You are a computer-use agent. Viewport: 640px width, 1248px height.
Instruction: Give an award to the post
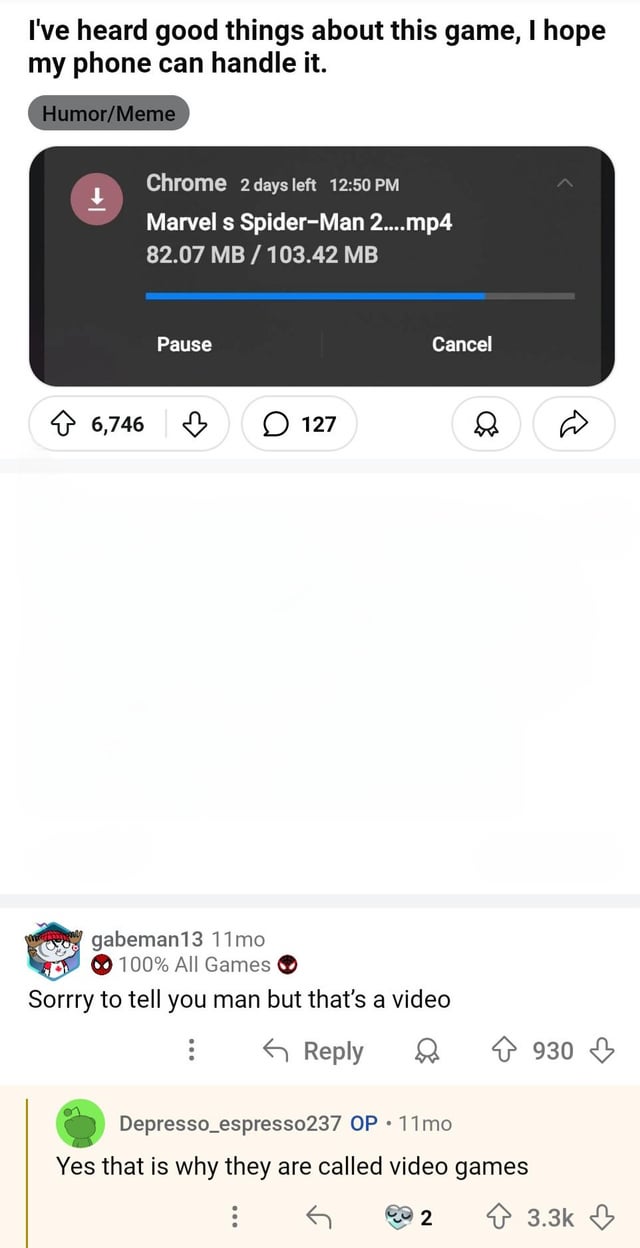[x=489, y=425]
